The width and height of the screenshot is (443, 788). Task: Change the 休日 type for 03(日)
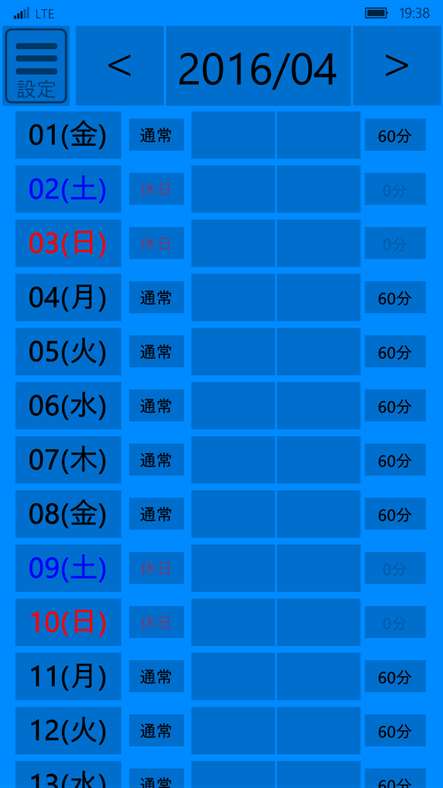click(156, 244)
